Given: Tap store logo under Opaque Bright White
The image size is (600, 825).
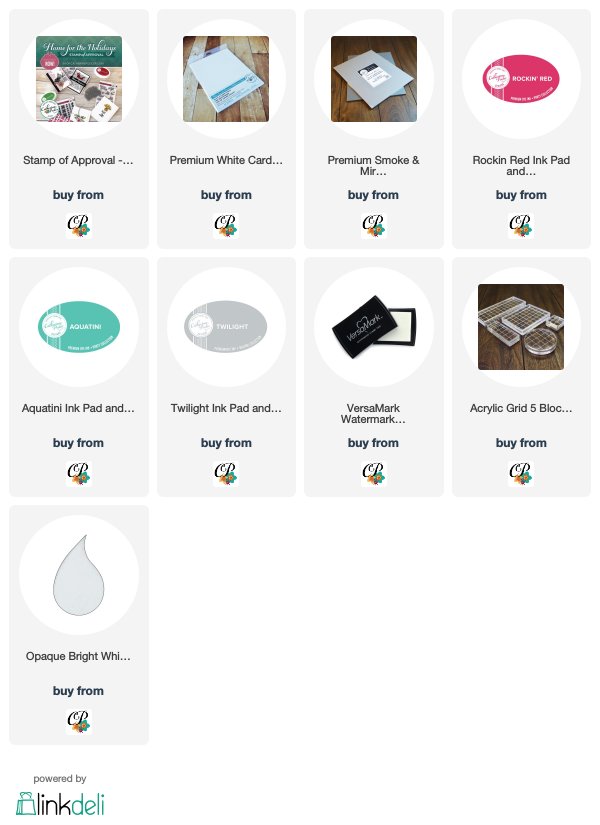Looking at the screenshot, I should point(78,720).
